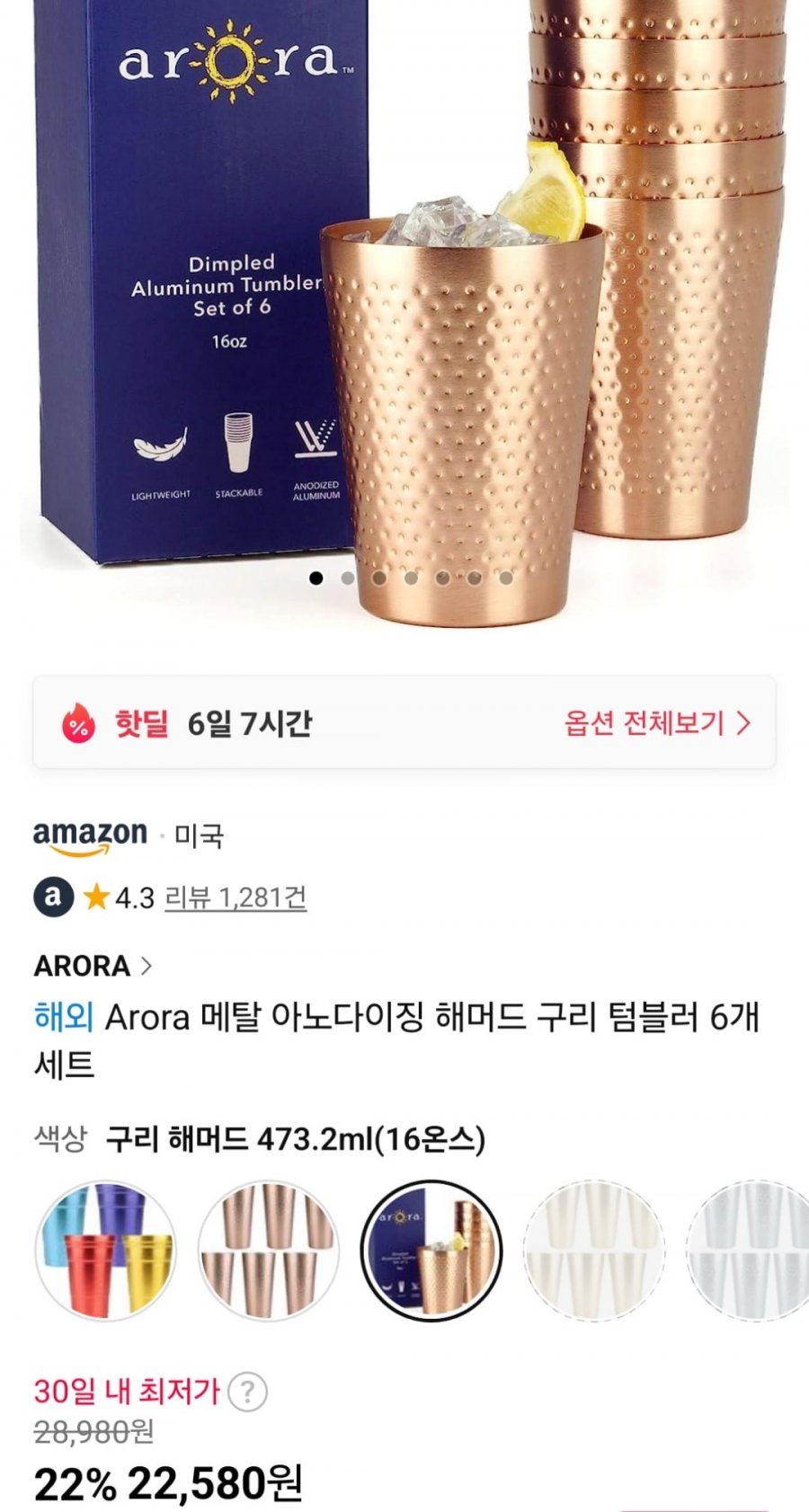Select the faded white tumblers swatch

point(594,1251)
